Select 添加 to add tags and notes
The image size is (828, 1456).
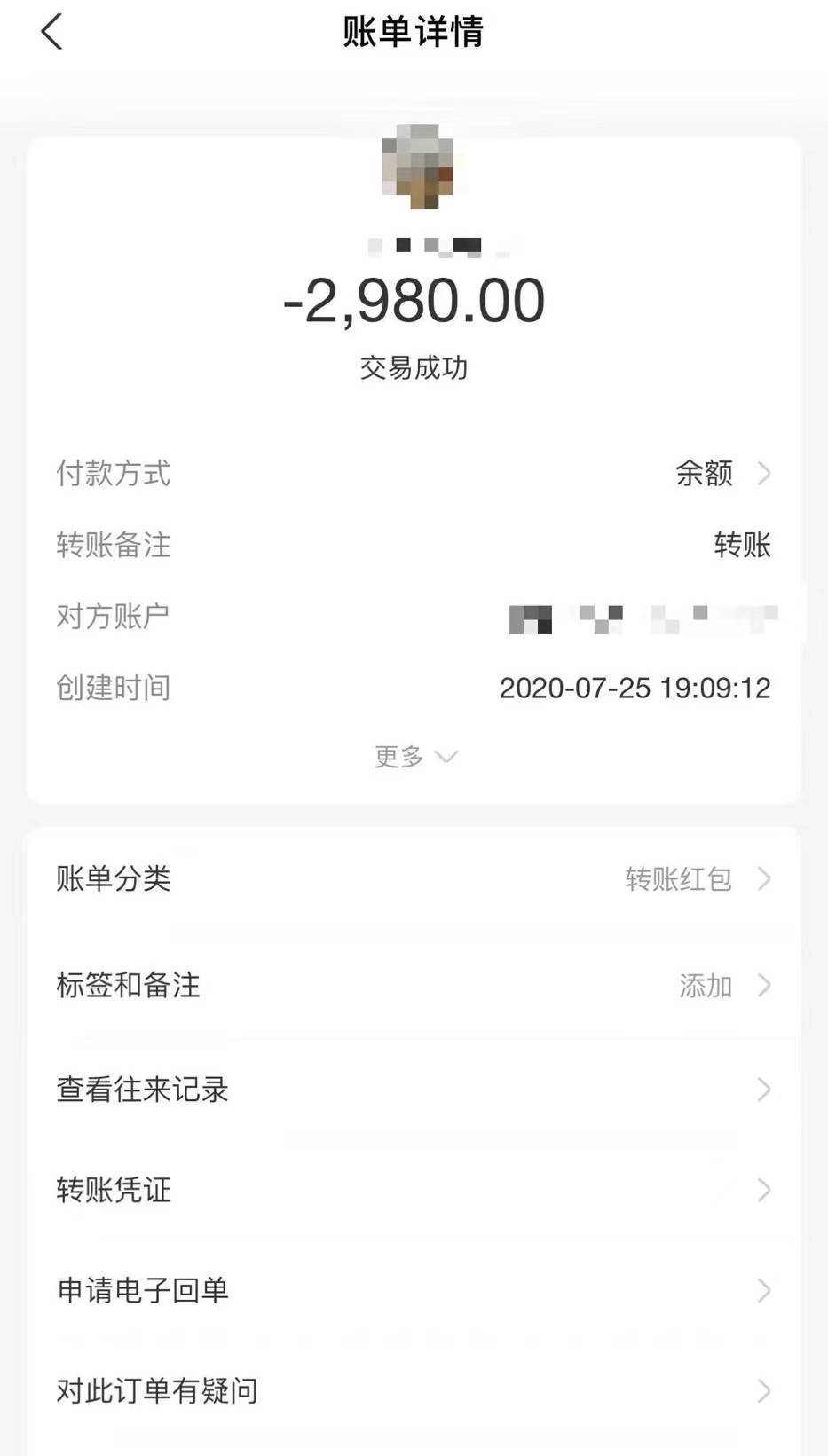pos(704,985)
